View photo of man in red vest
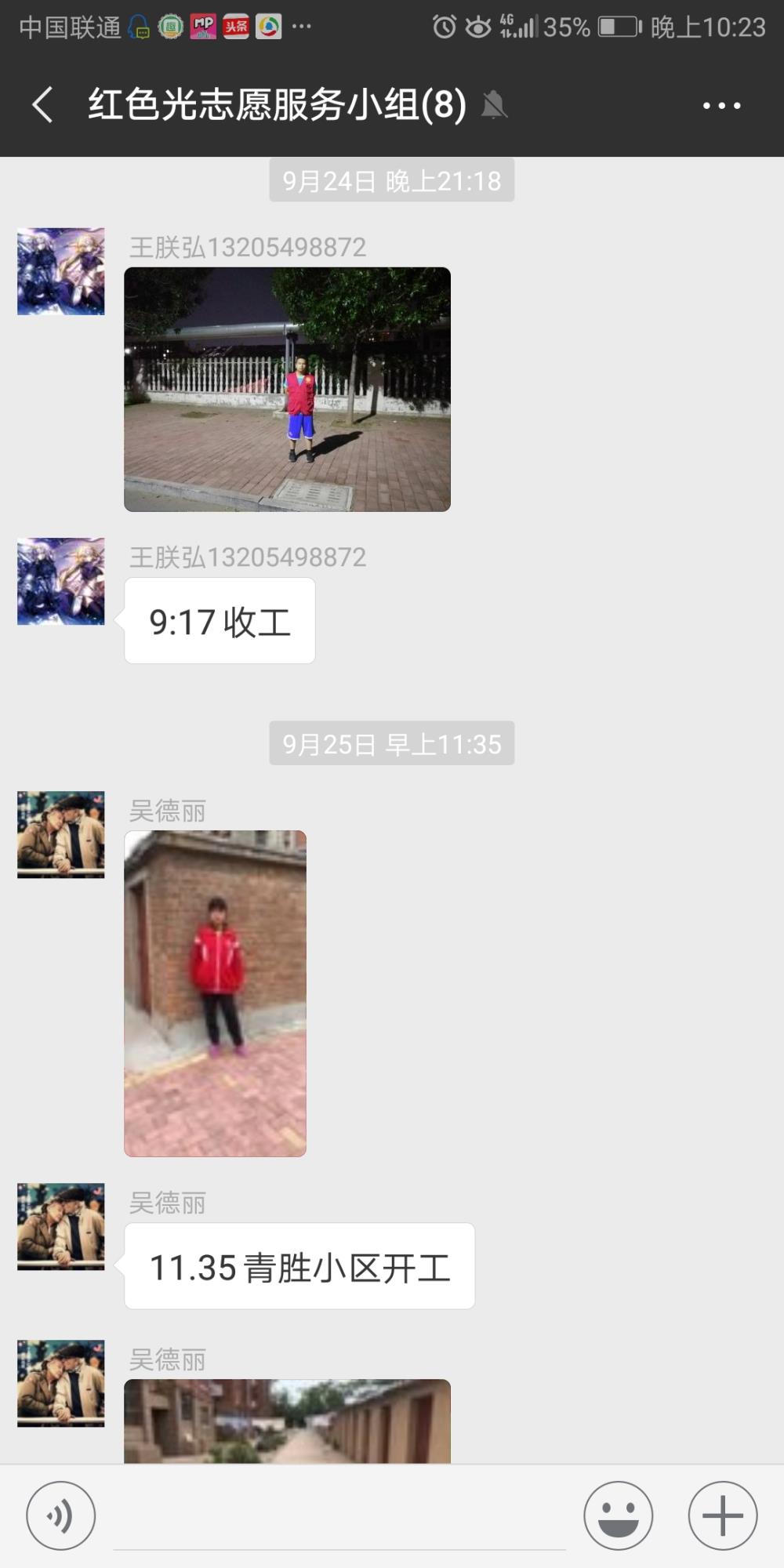Image resolution: width=784 pixels, height=1568 pixels. 287,390
